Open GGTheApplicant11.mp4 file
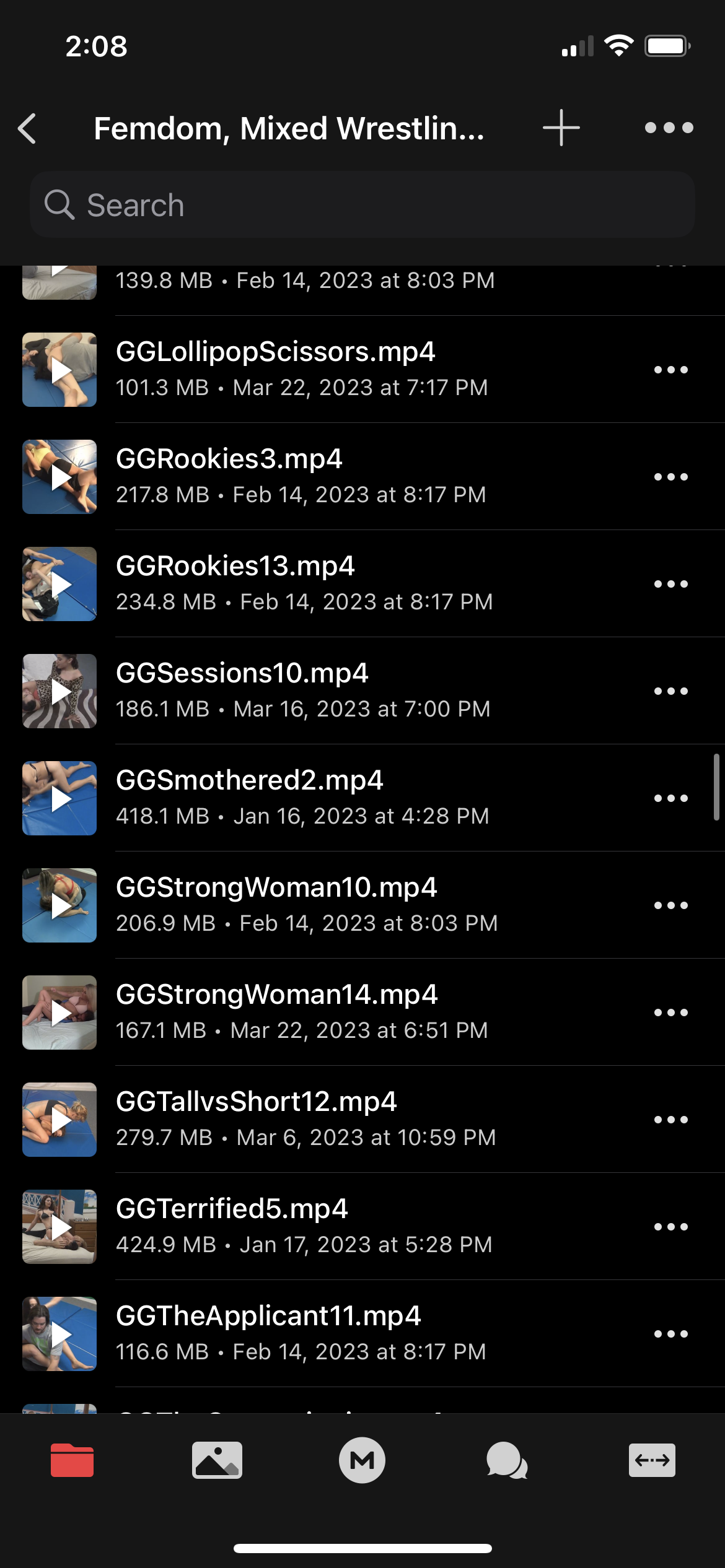725x1568 pixels. 268,1333
